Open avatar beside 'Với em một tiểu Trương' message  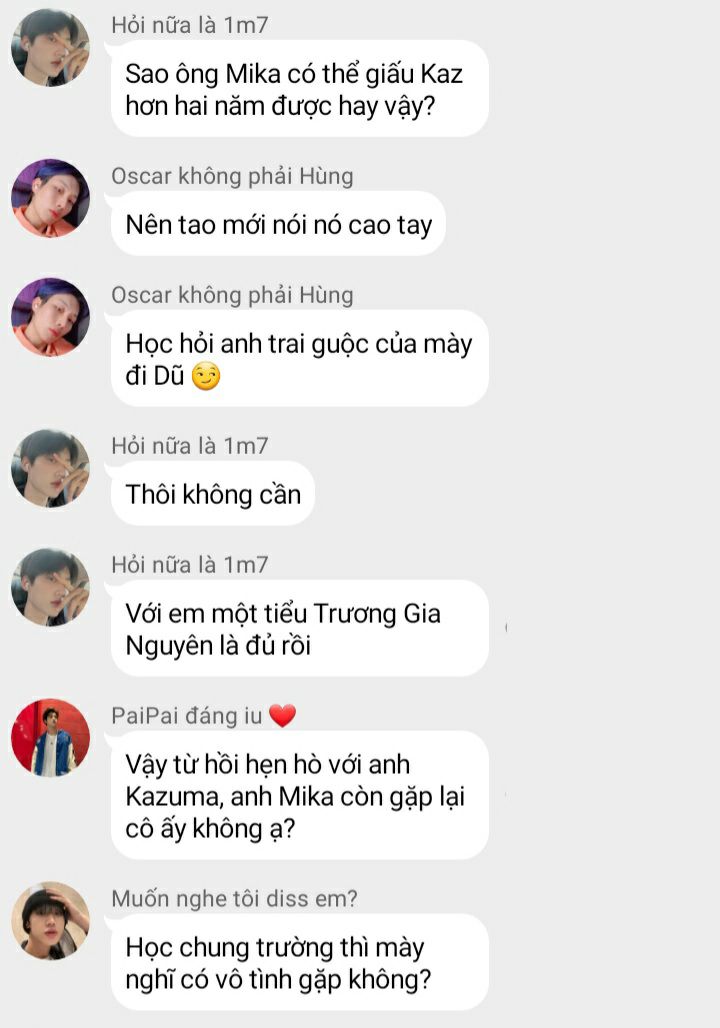(x=50, y=587)
